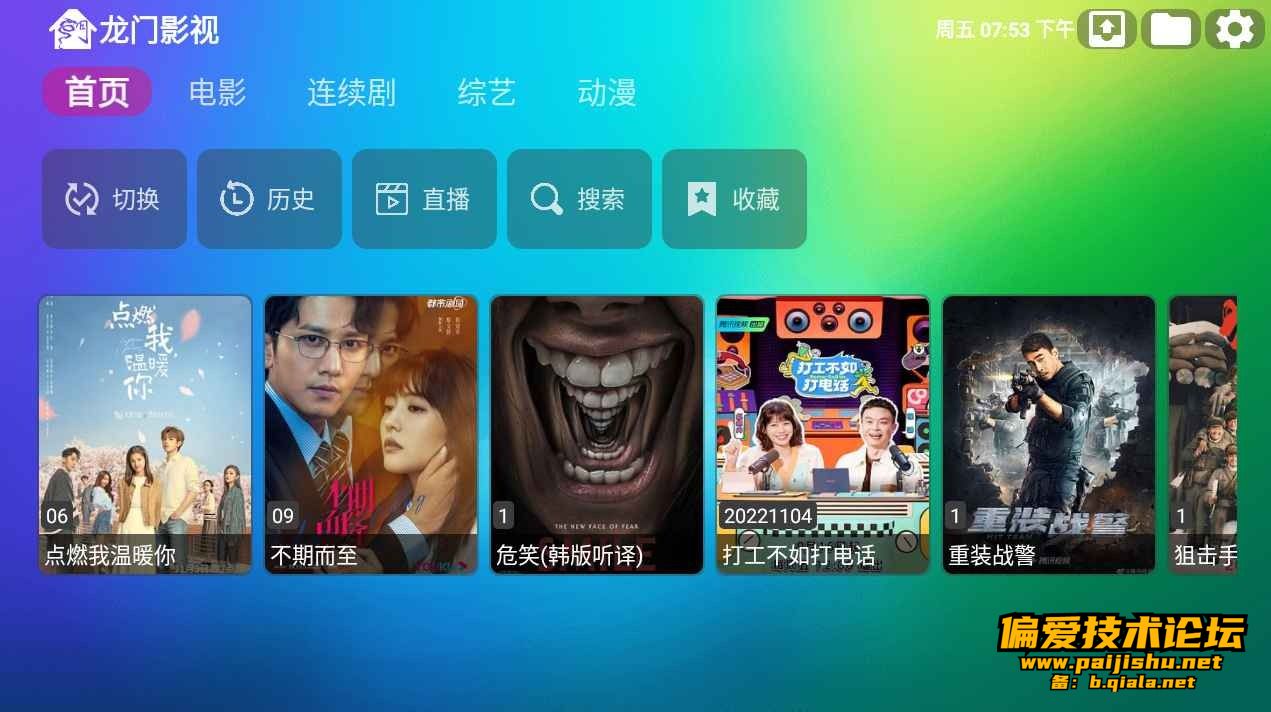Screen dimensions: 1271x712
Task: Open 历史 watch history
Action: (269, 199)
